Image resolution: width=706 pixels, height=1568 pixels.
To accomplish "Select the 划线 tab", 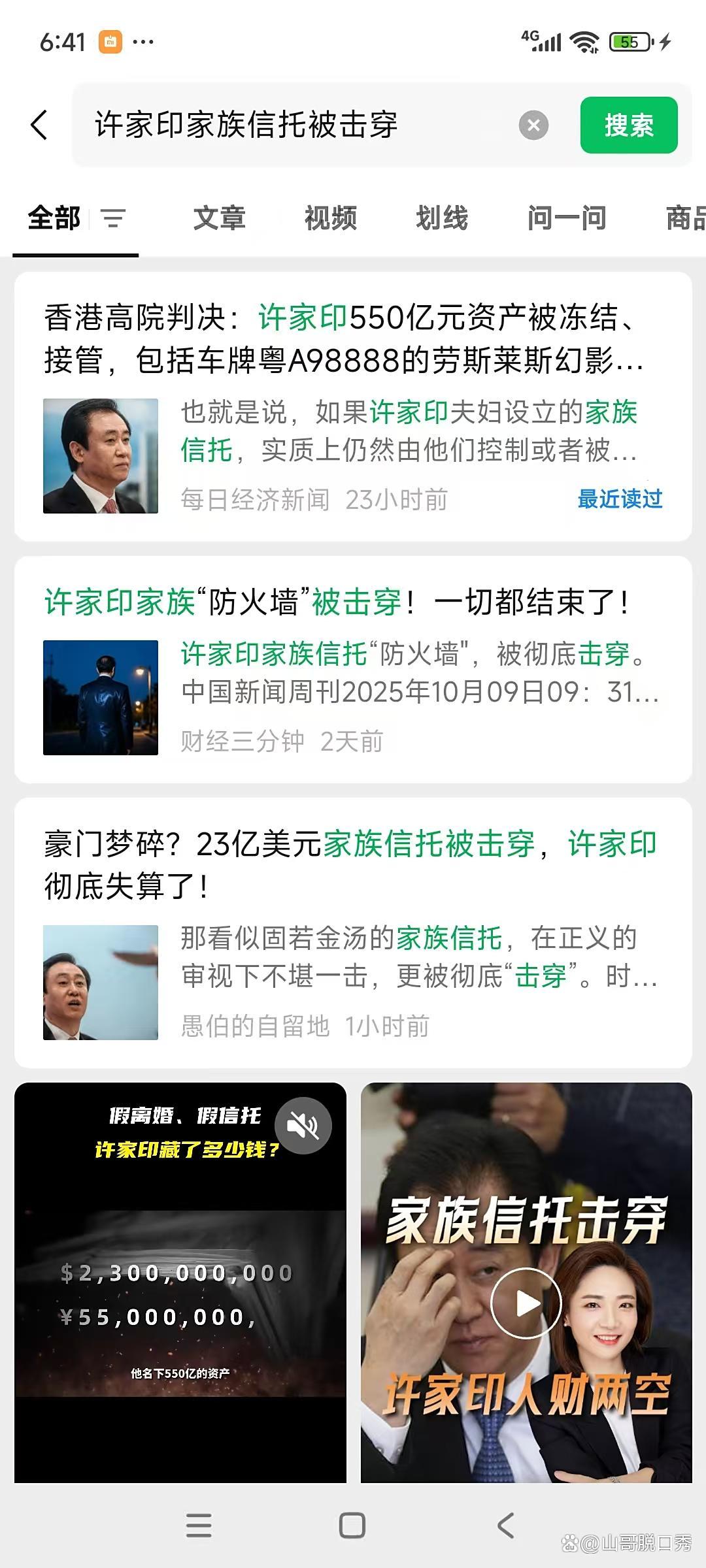I will coord(442,218).
